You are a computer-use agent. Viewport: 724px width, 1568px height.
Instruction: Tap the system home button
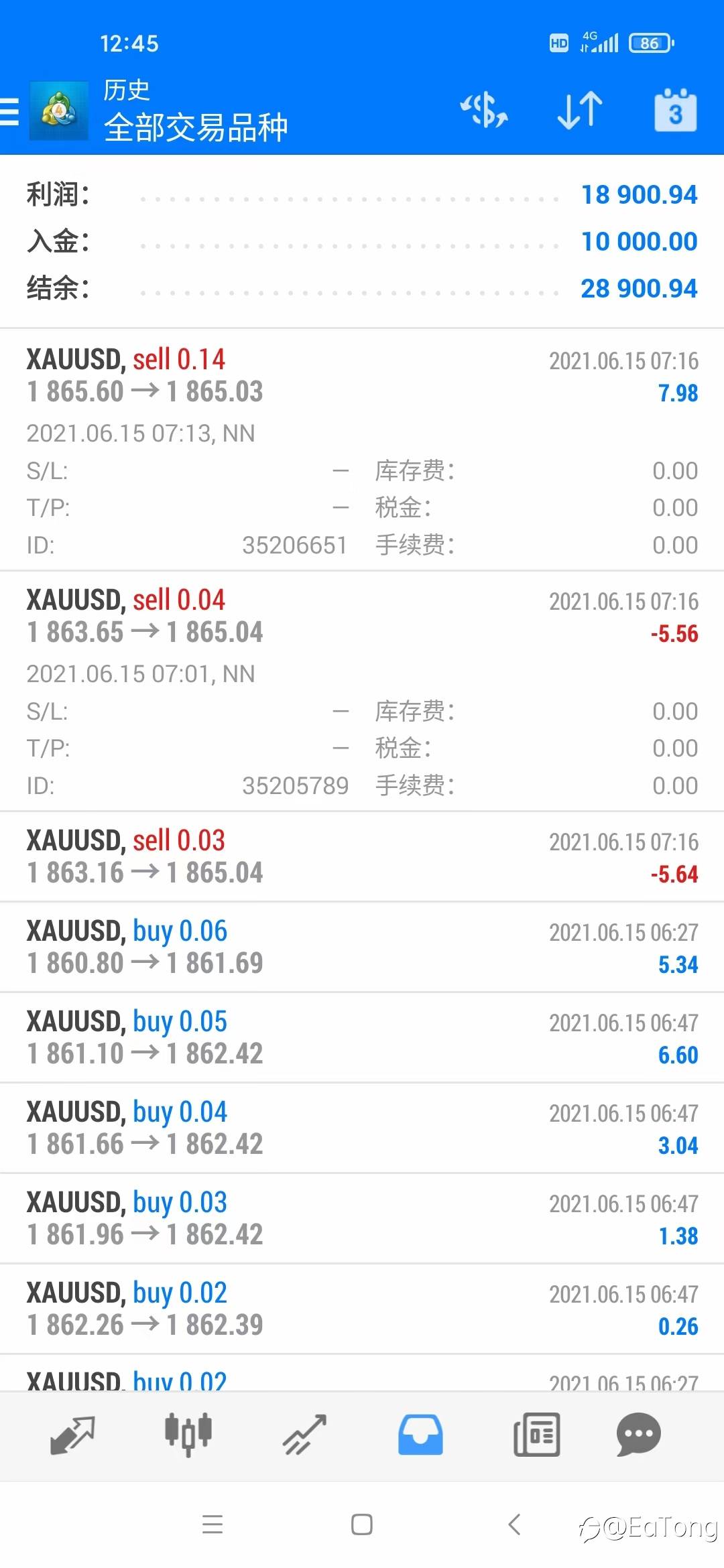pyautogui.click(x=362, y=1524)
